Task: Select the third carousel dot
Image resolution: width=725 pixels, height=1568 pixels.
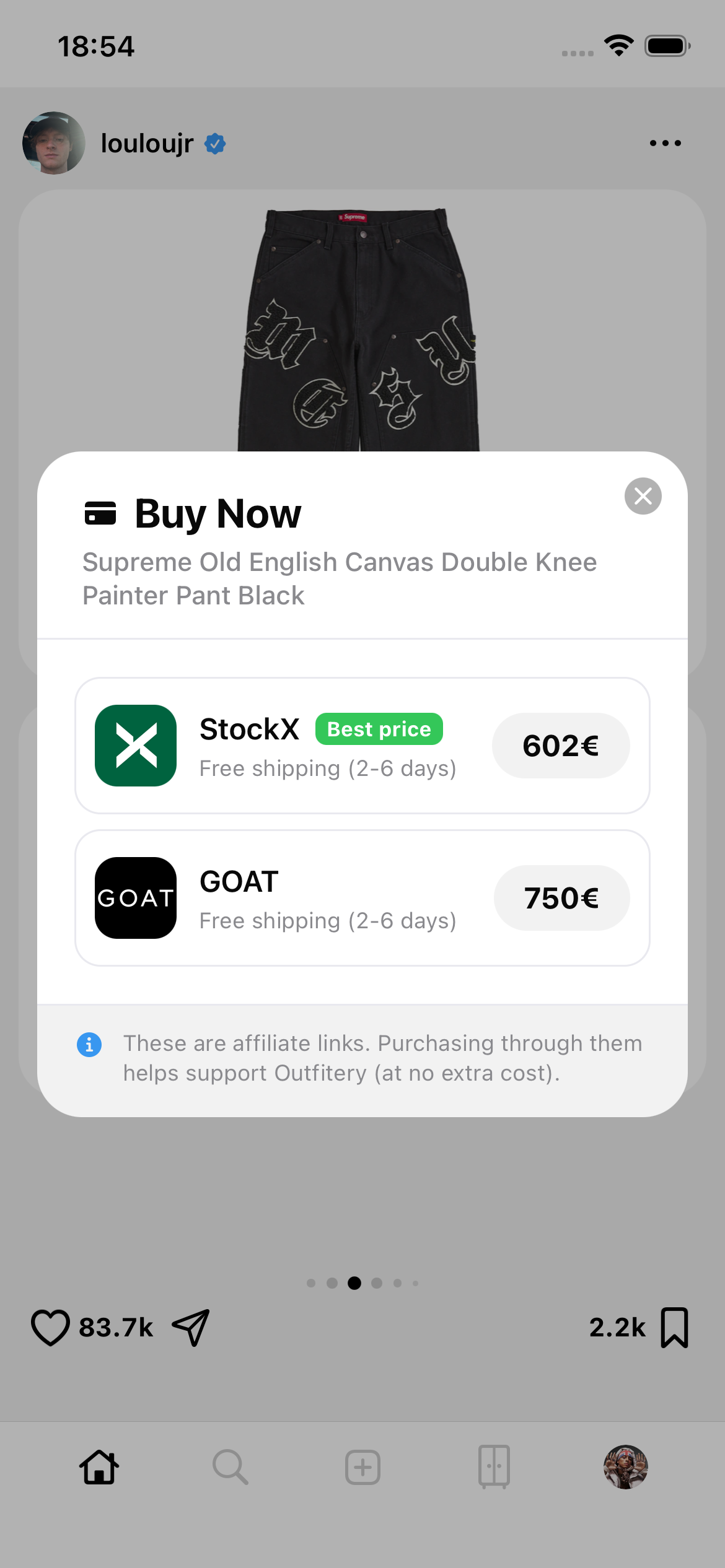Action: pyautogui.click(x=355, y=1283)
